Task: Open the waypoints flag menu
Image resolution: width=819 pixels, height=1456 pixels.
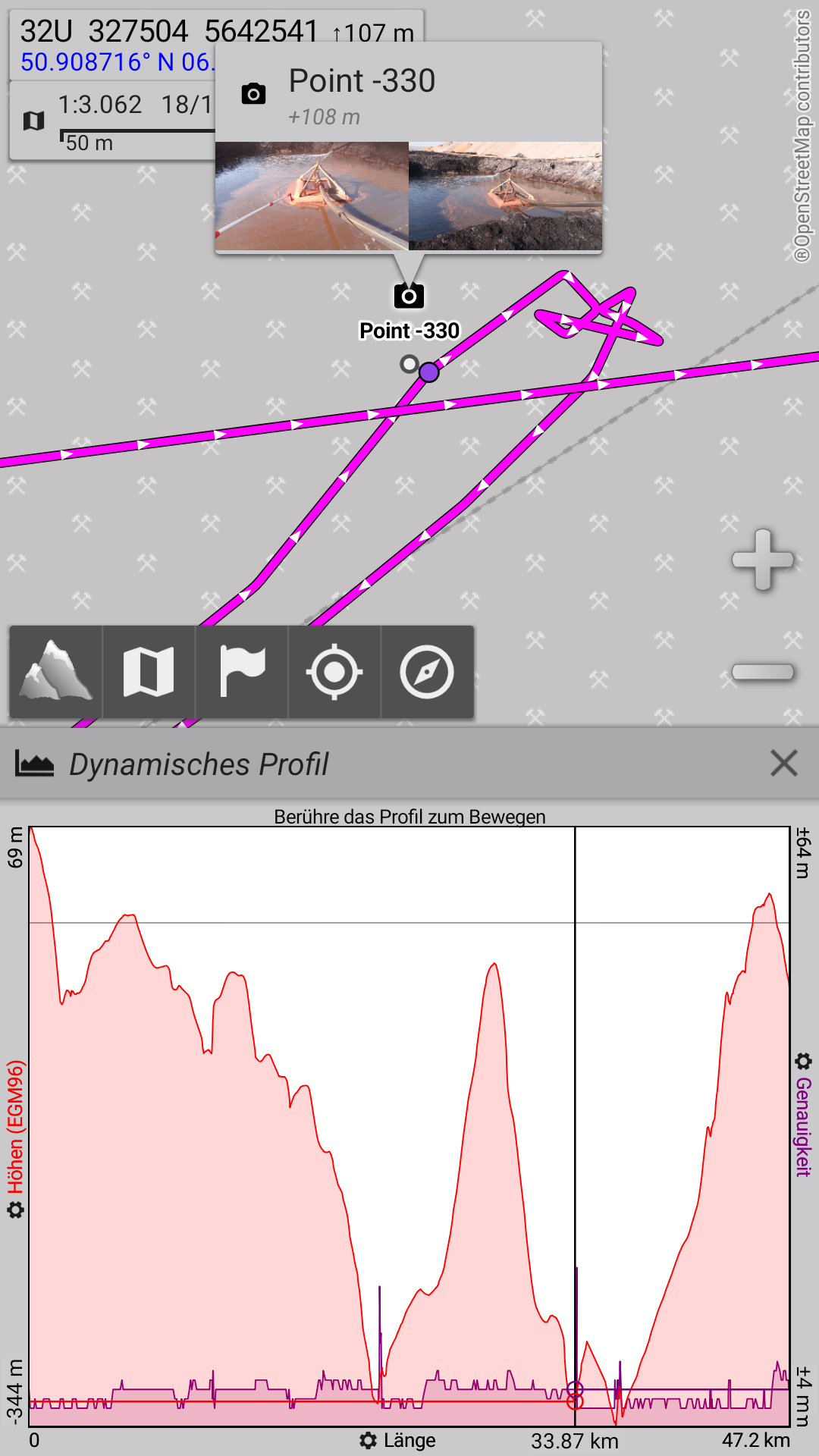Action: [242, 672]
